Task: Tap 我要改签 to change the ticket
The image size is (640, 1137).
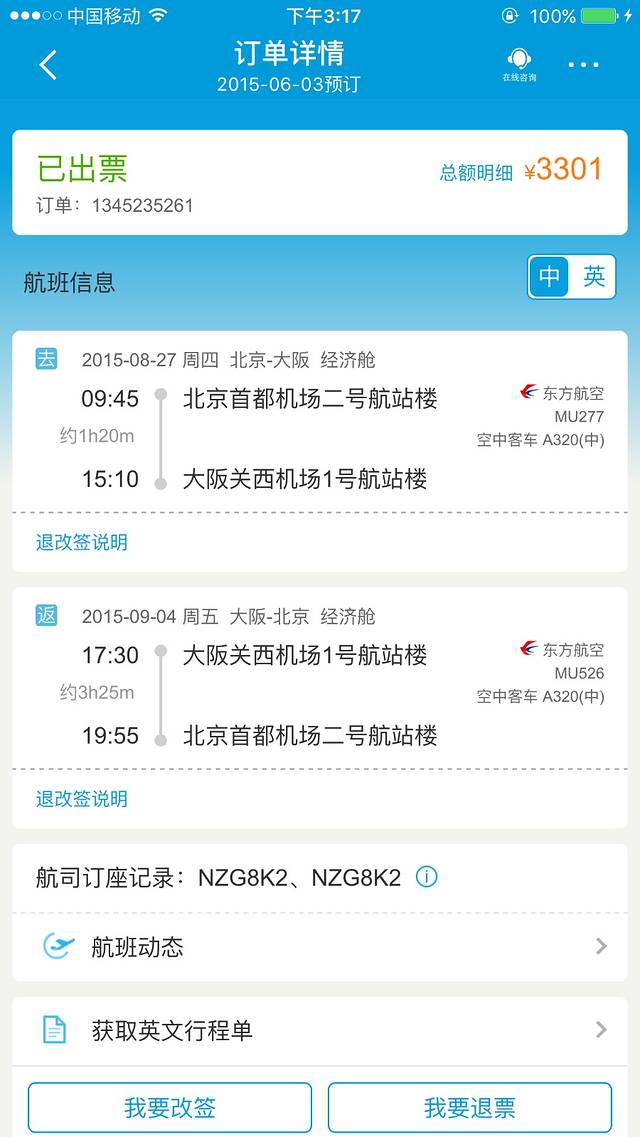Action: coord(169,1107)
